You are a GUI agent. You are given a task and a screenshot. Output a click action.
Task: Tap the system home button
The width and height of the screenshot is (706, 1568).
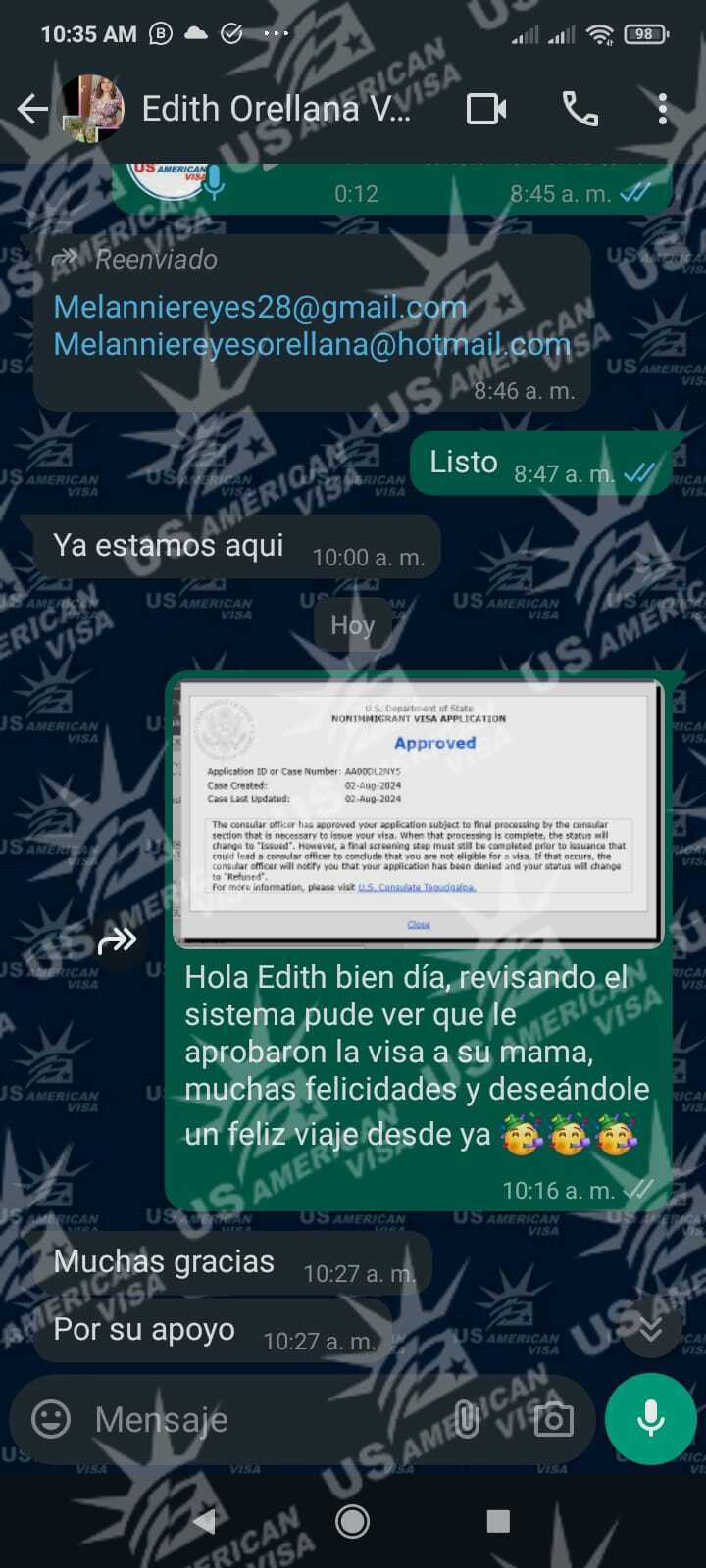click(352, 1521)
